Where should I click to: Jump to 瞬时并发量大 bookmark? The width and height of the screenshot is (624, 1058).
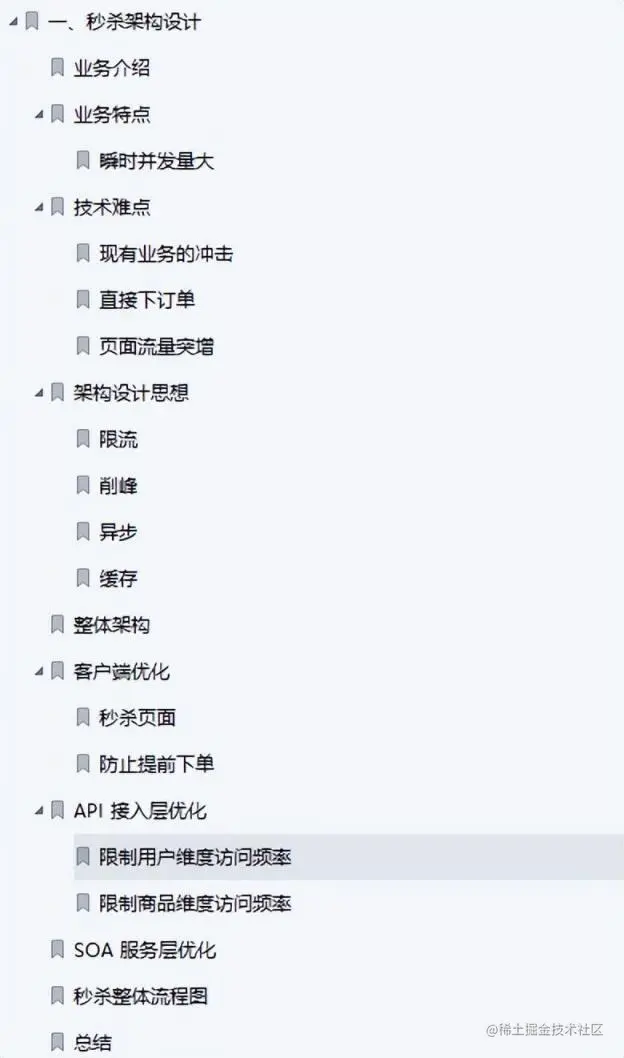[x=156, y=161]
